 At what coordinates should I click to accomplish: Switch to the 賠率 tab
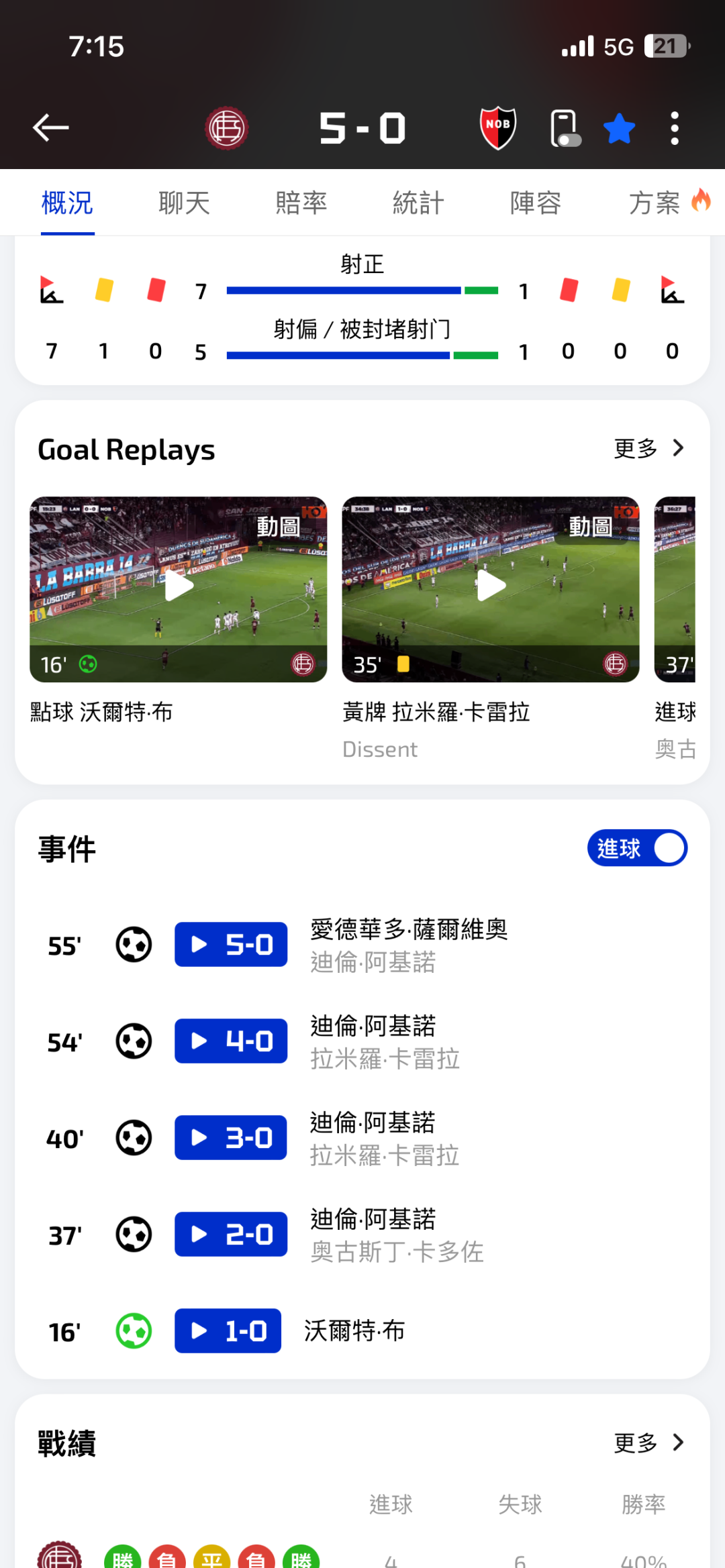coord(301,203)
